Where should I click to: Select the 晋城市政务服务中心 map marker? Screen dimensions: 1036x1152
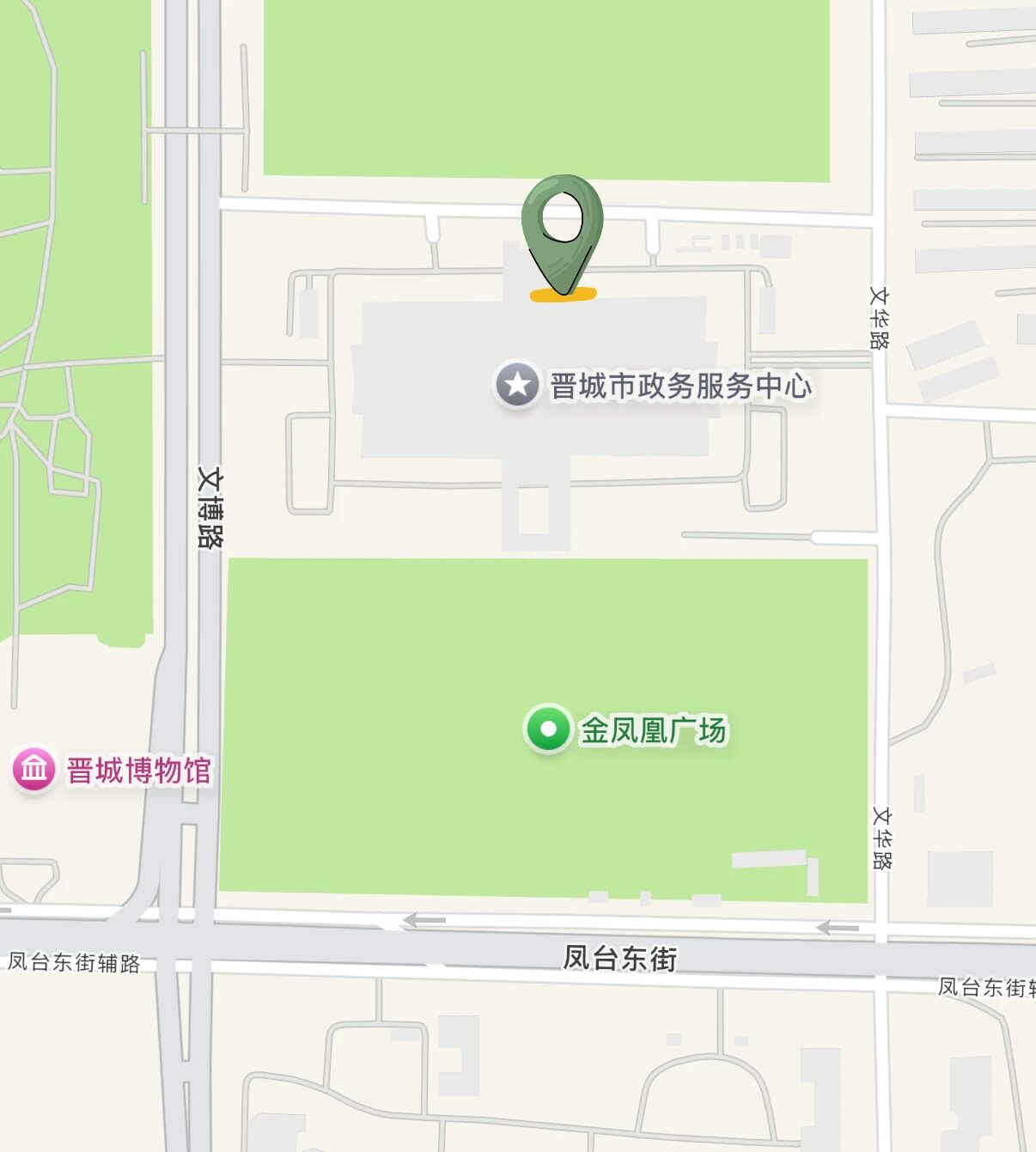point(517,385)
